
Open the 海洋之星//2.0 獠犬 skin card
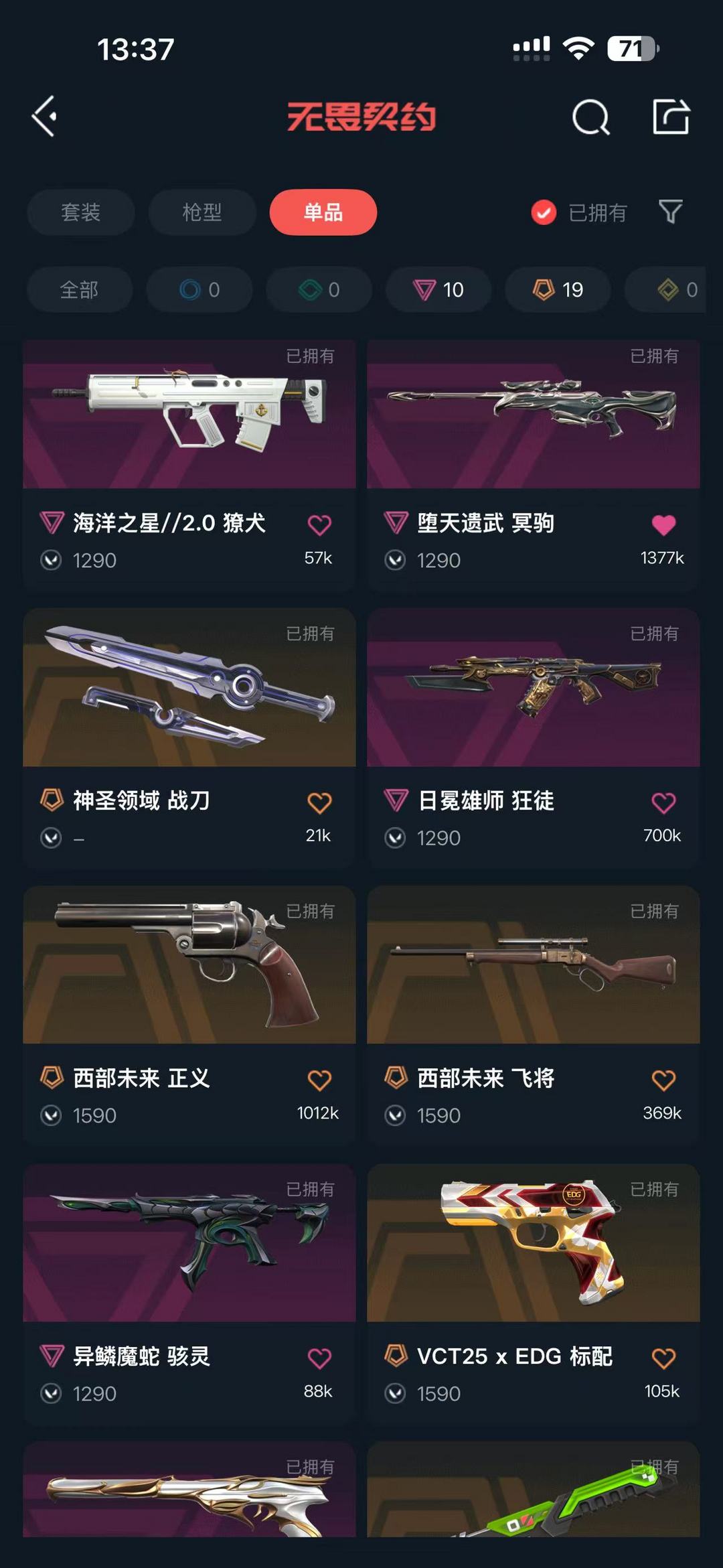pyautogui.click(x=189, y=415)
